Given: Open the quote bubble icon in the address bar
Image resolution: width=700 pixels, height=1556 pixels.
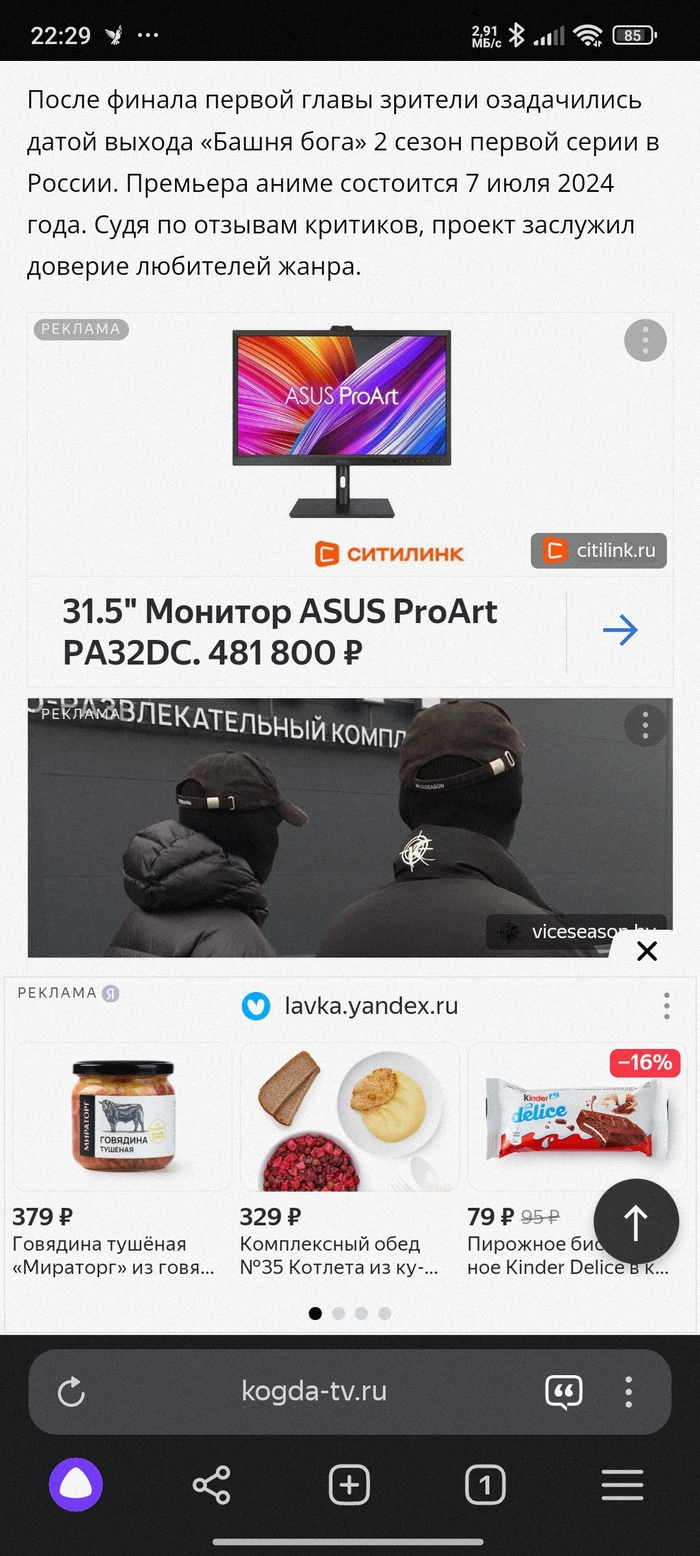Looking at the screenshot, I should tap(564, 1392).
